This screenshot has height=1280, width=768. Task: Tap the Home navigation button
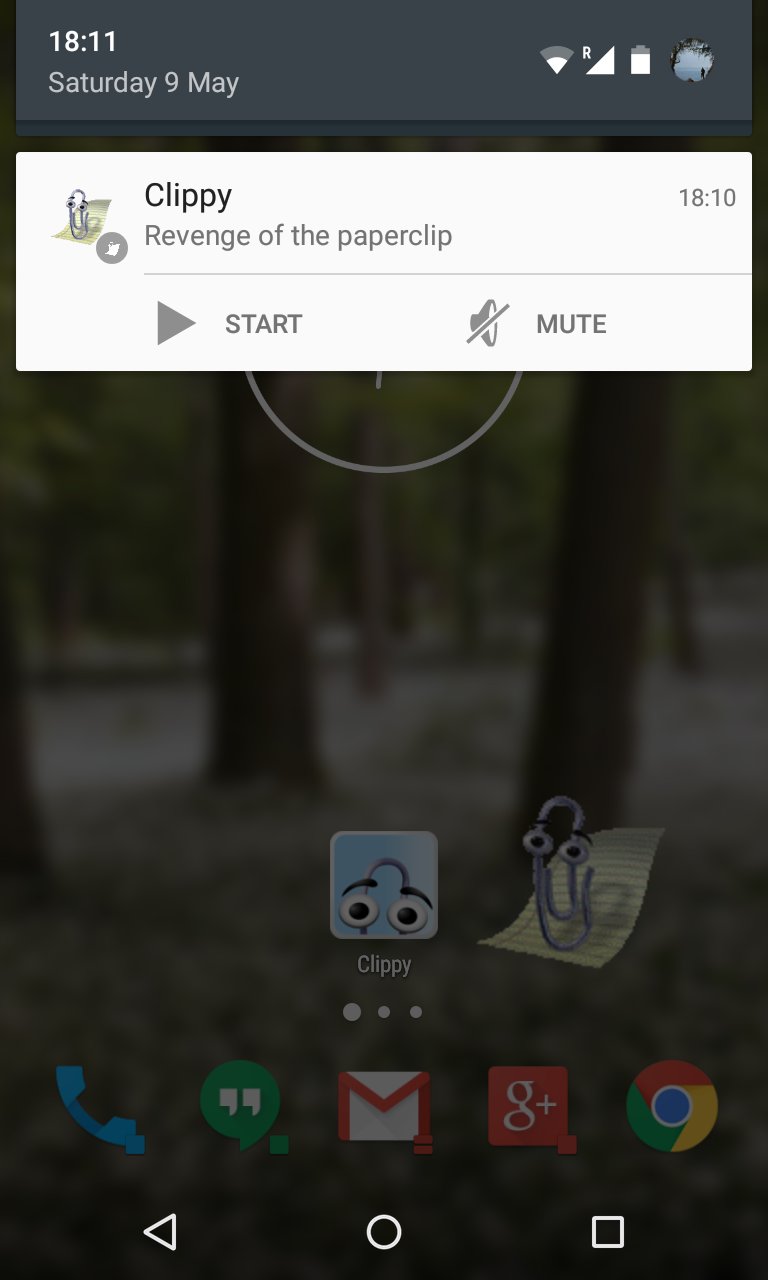coord(384,1232)
